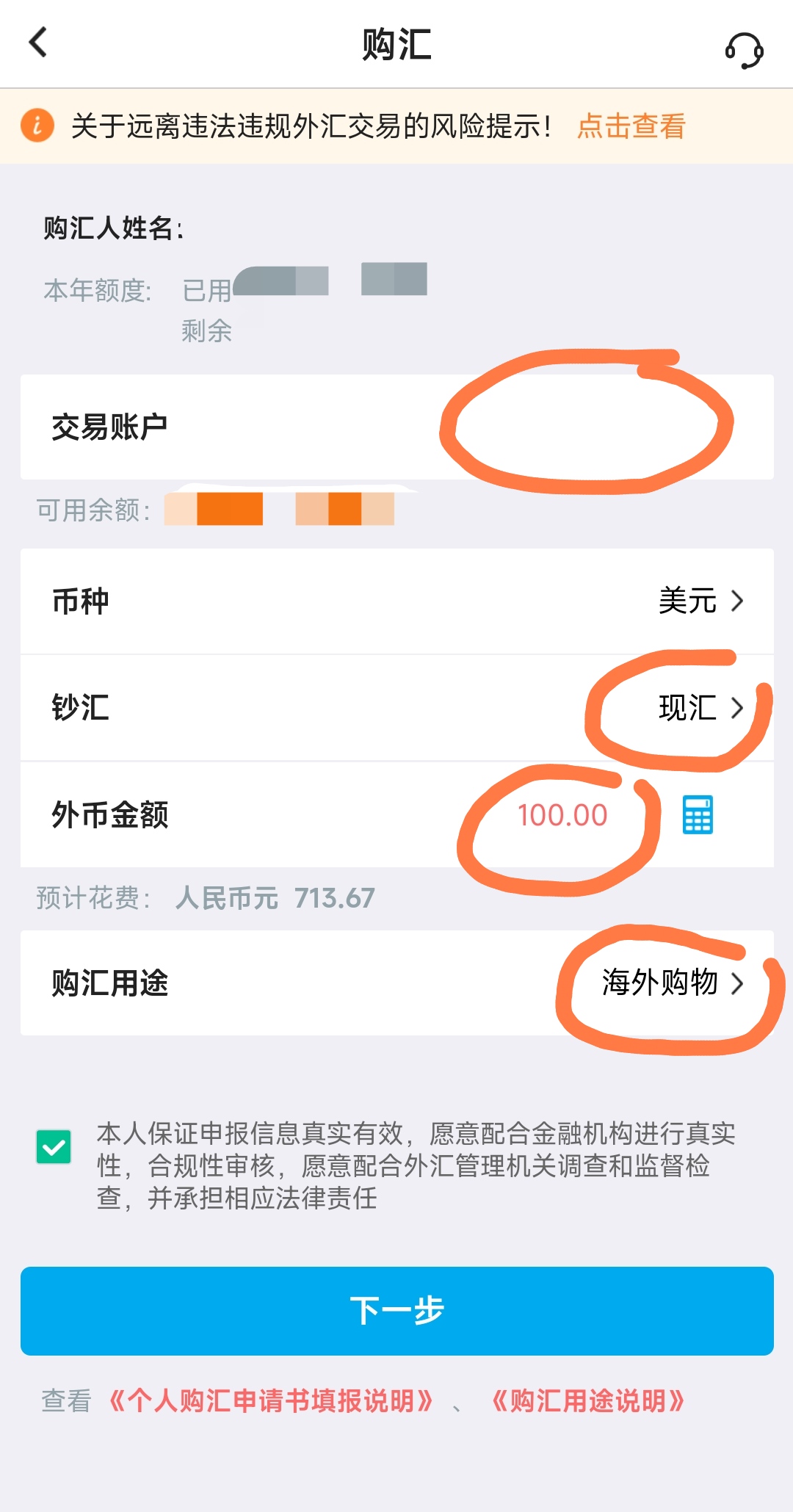
Task: Change the 币种 currency from 美元
Action: pos(396,601)
